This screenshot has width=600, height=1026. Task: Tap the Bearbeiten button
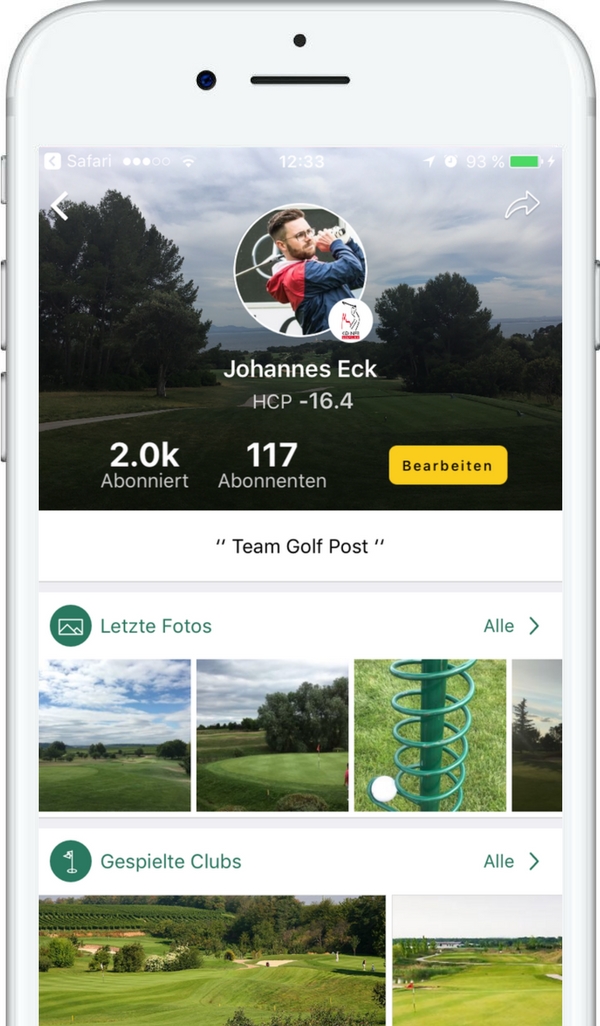coord(448,465)
